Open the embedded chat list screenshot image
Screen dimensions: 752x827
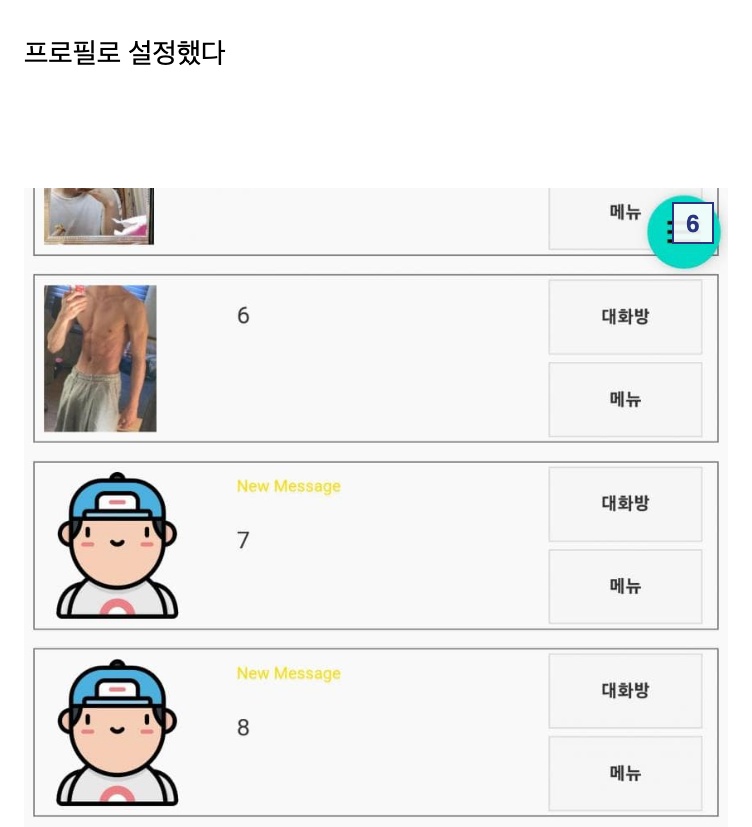[x=375, y=505]
